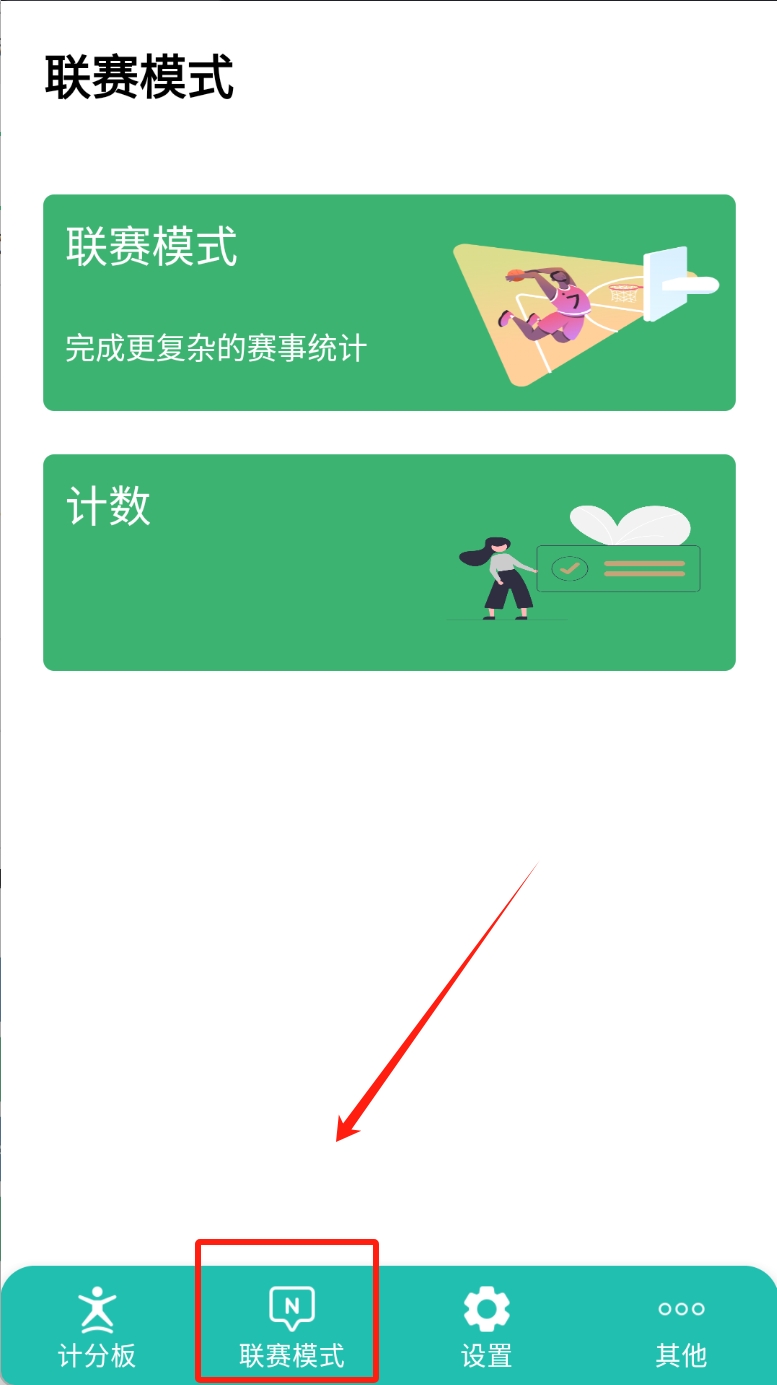Select the 联赛模式 bottom tab
The image size is (777, 1385).
coord(291,1326)
